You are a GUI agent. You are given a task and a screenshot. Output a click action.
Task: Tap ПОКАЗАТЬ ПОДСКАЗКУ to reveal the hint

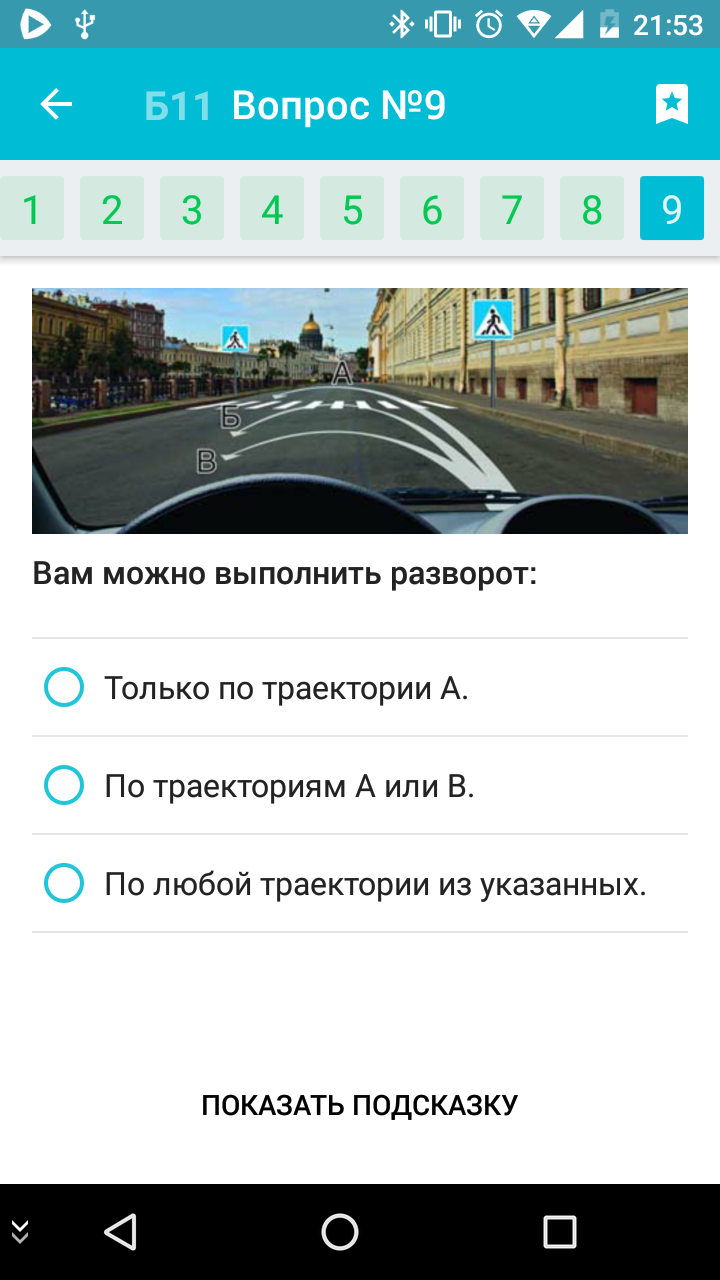360,1105
